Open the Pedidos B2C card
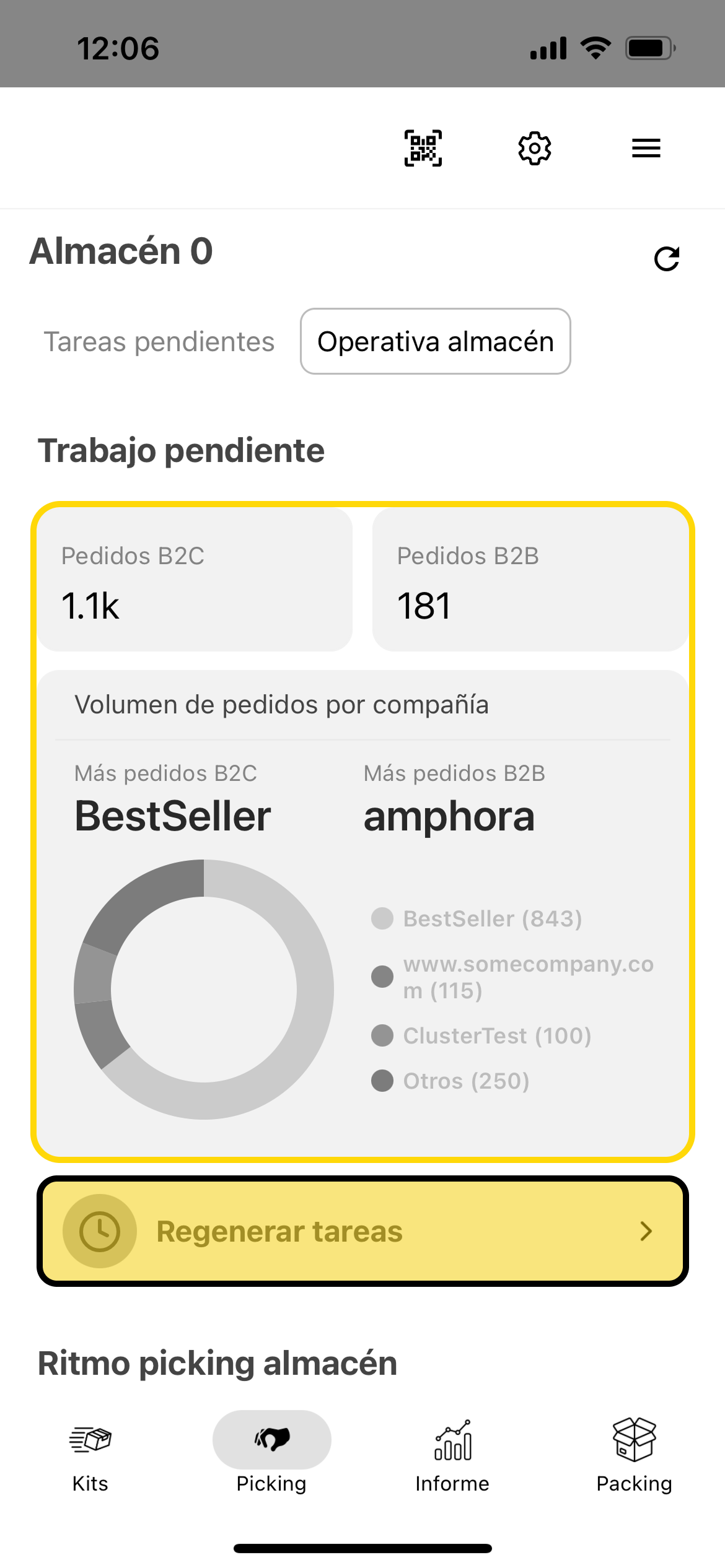 [x=195, y=580]
